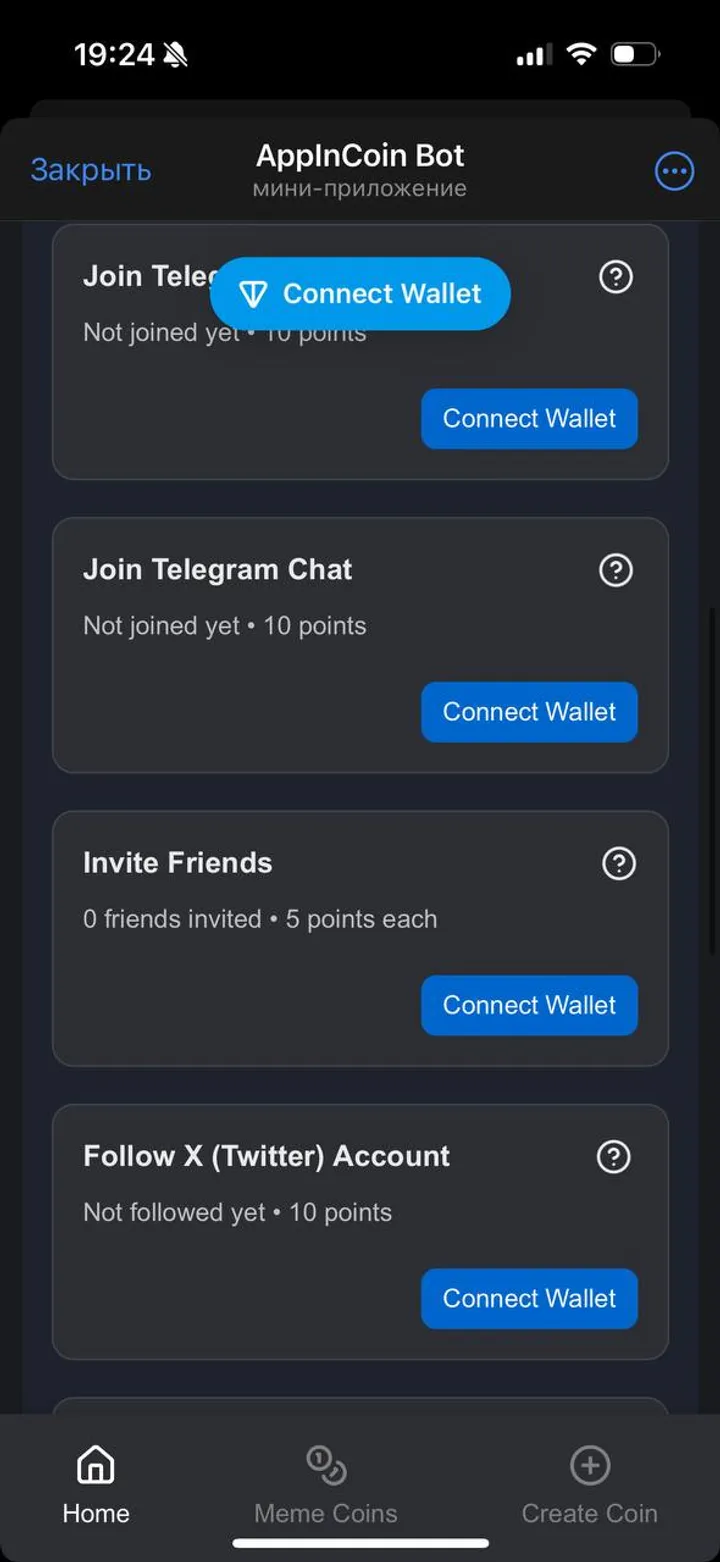Image resolution: width=720 pixels, height=1562 pixels.
Task: Open help icon on the Join Telegram card
Action: pyautogui.click(x=616, y=278)
